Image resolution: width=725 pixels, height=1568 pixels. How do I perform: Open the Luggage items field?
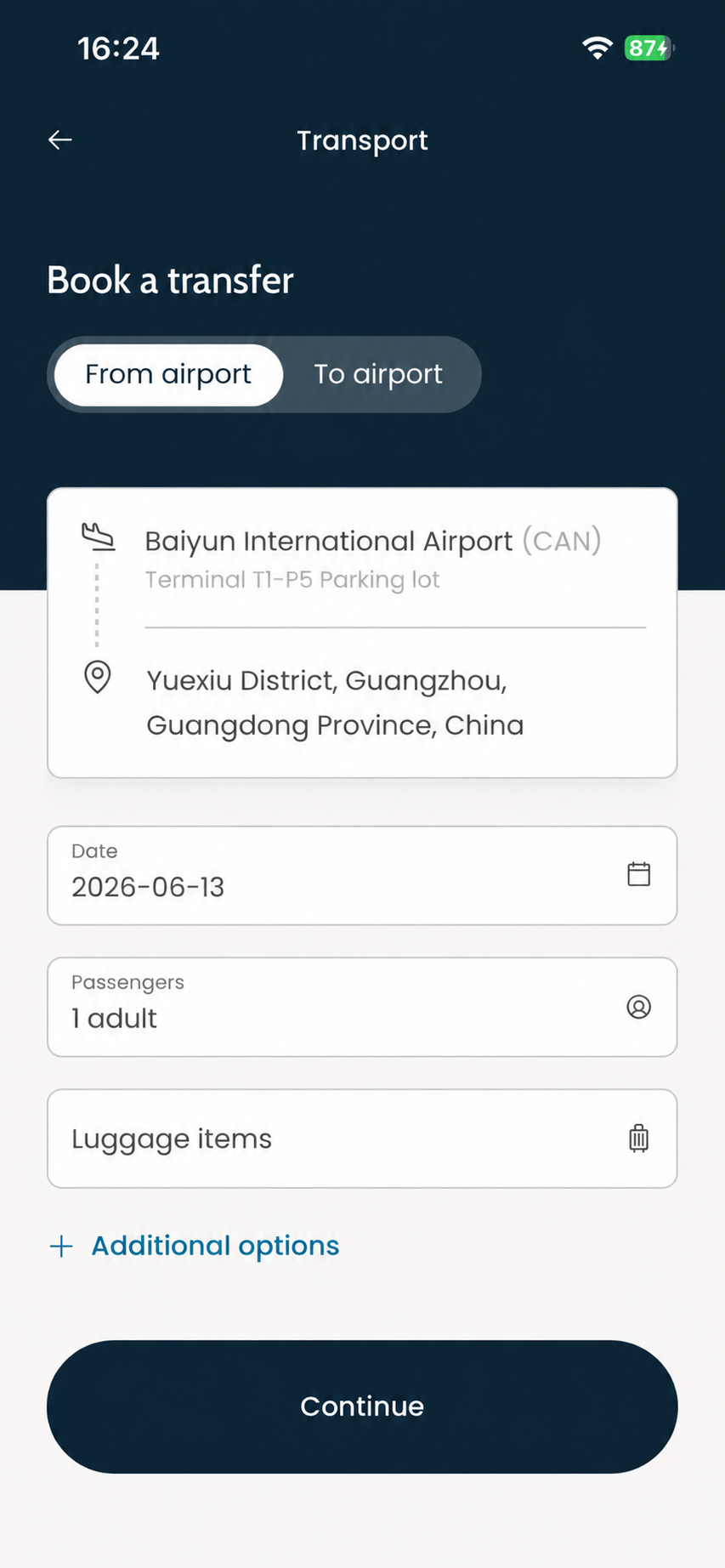(362, 1139)
